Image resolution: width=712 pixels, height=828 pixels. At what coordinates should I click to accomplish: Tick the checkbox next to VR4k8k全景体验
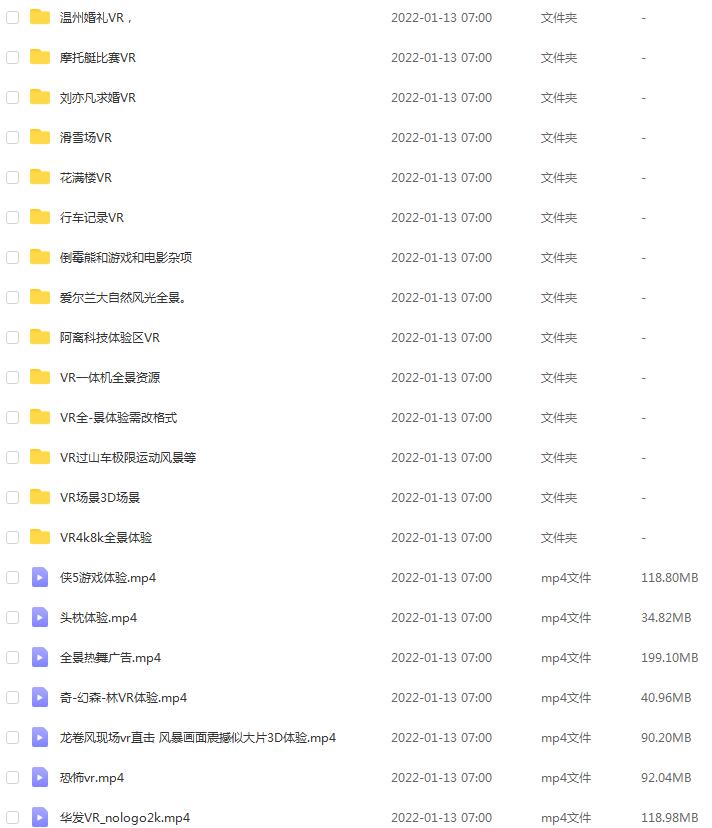[13, 538]
